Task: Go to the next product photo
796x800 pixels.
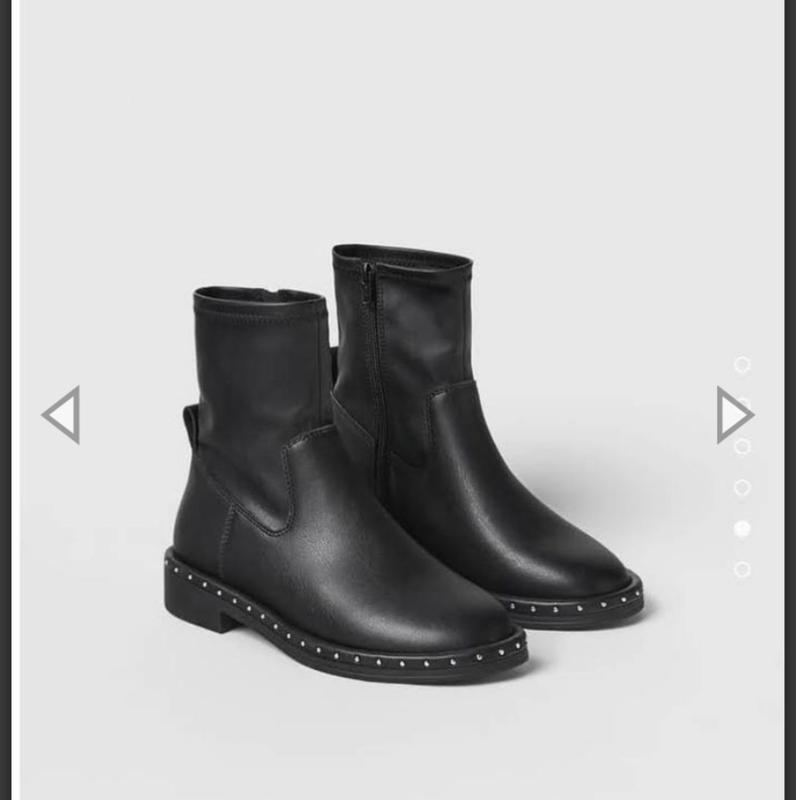Action: 734,415
